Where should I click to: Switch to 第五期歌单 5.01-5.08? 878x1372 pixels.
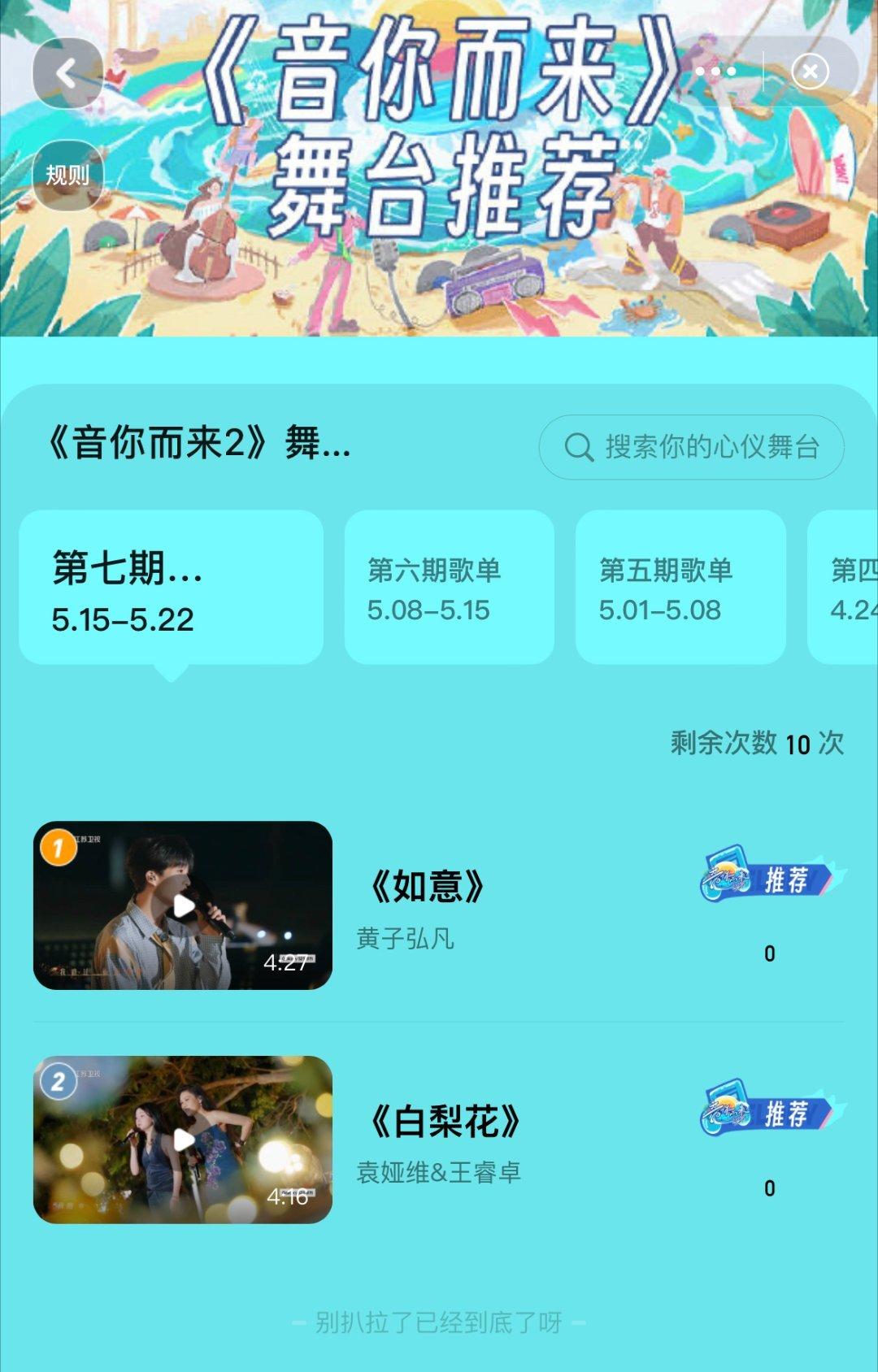[x=680, y=588]
